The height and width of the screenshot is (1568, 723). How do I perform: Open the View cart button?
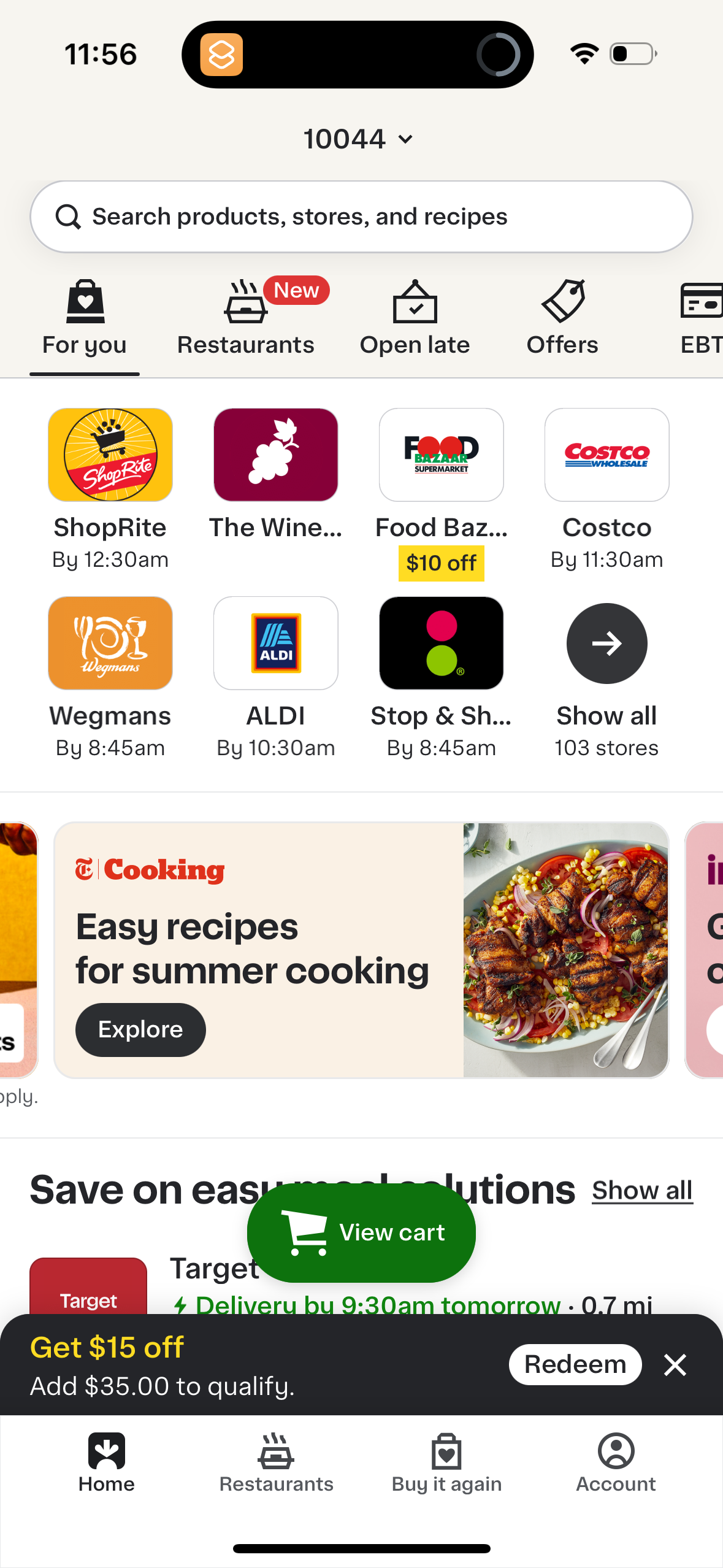tap(361, 1232)
